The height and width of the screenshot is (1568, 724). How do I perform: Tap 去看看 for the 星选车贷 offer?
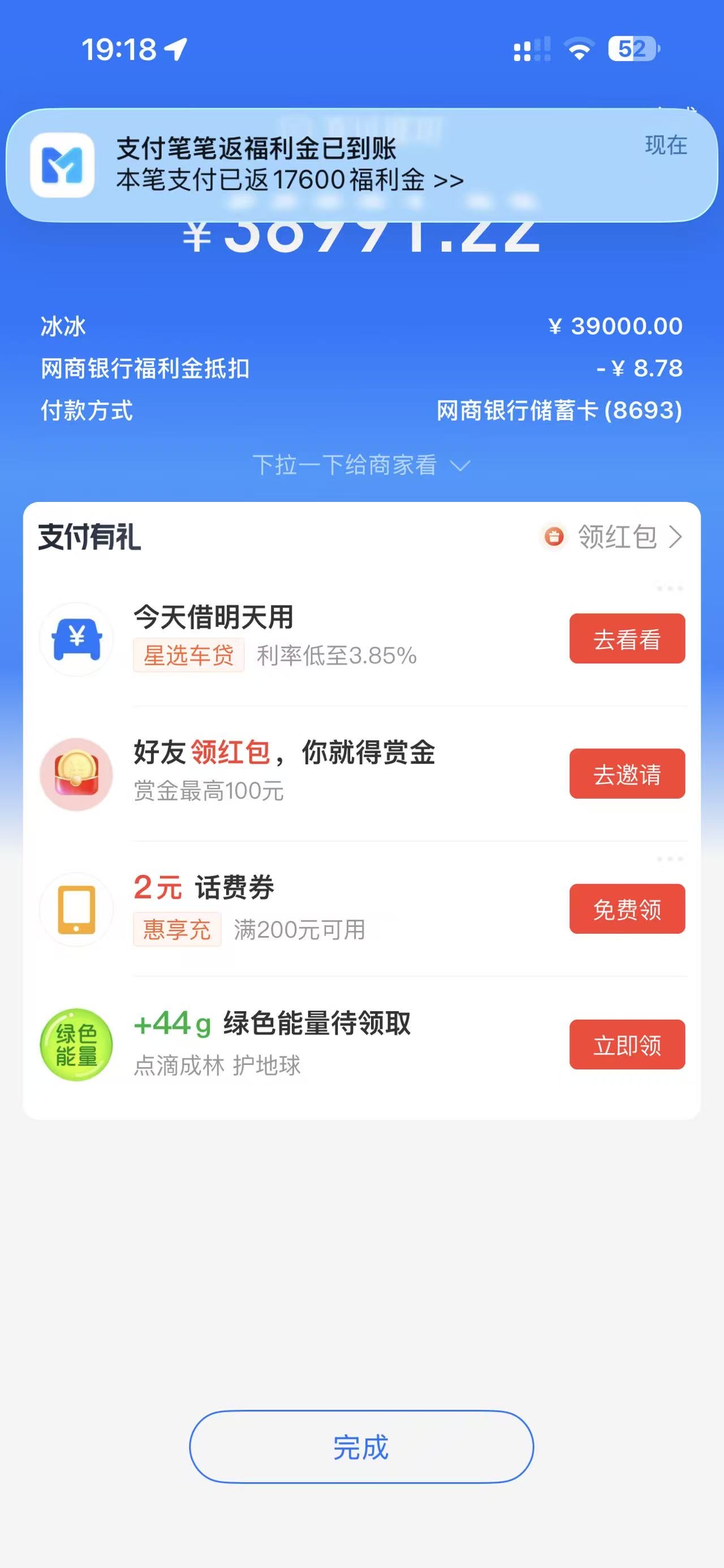(627, 639)
